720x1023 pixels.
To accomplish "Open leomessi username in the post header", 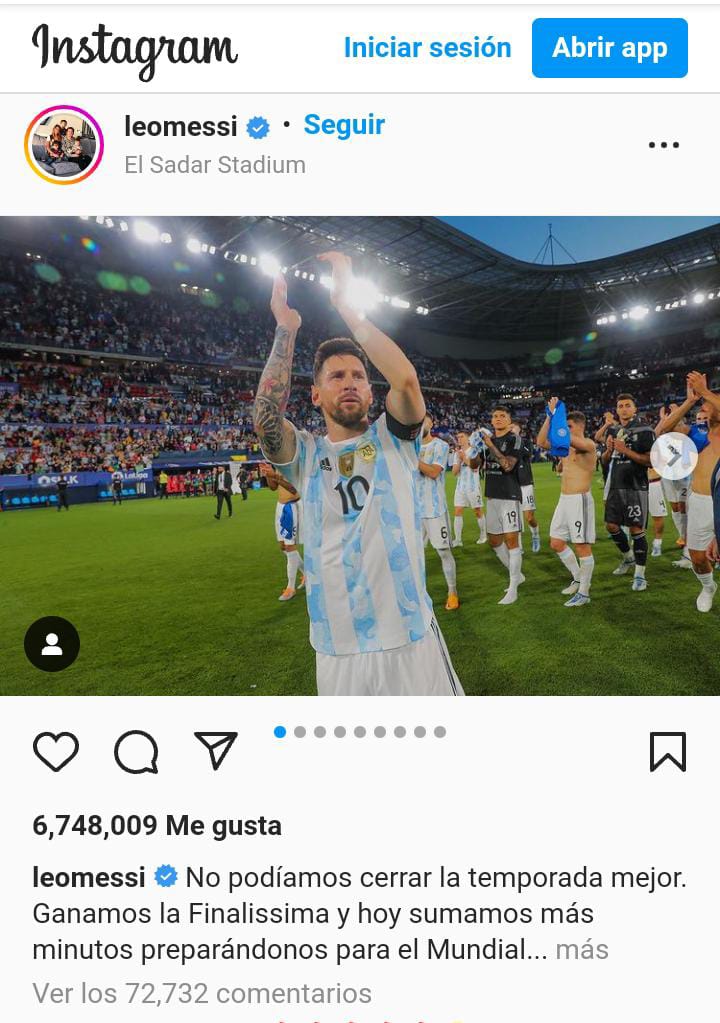I will [x=180, y=126].
